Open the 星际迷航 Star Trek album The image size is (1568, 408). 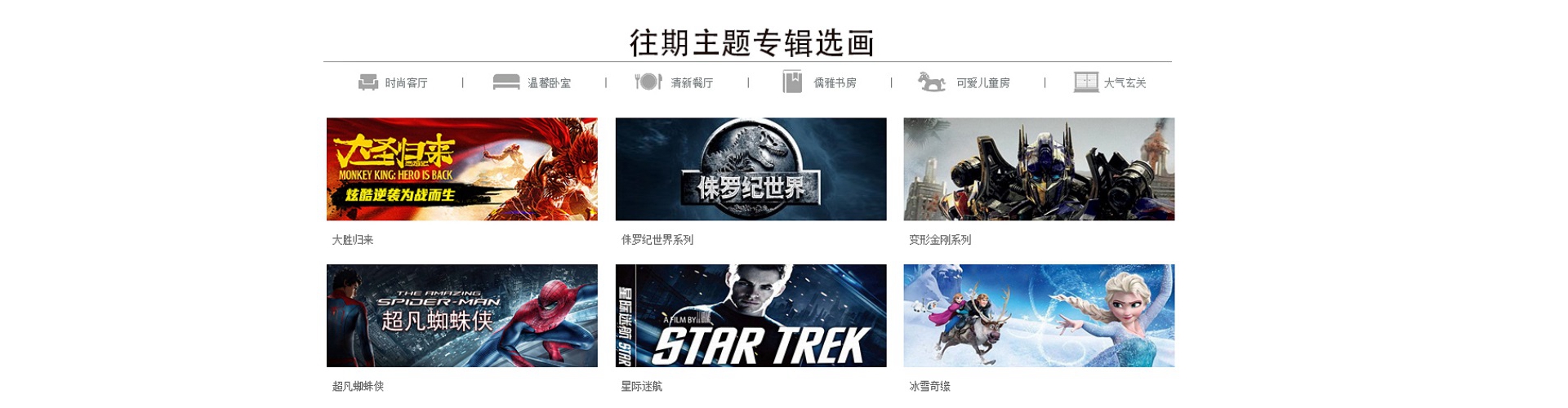click(x=751, y=316)
